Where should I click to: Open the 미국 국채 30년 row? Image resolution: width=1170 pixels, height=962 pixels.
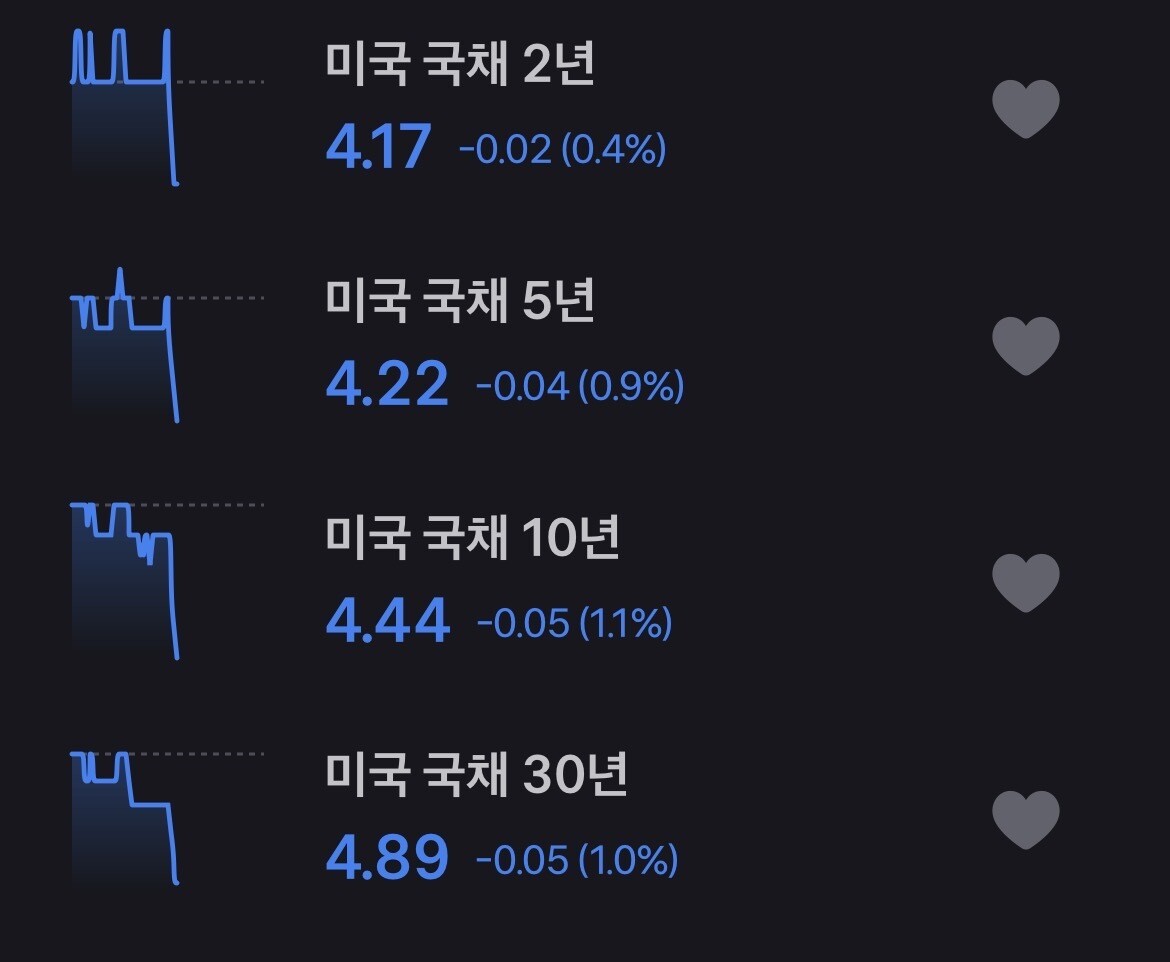tap(585, 819)
